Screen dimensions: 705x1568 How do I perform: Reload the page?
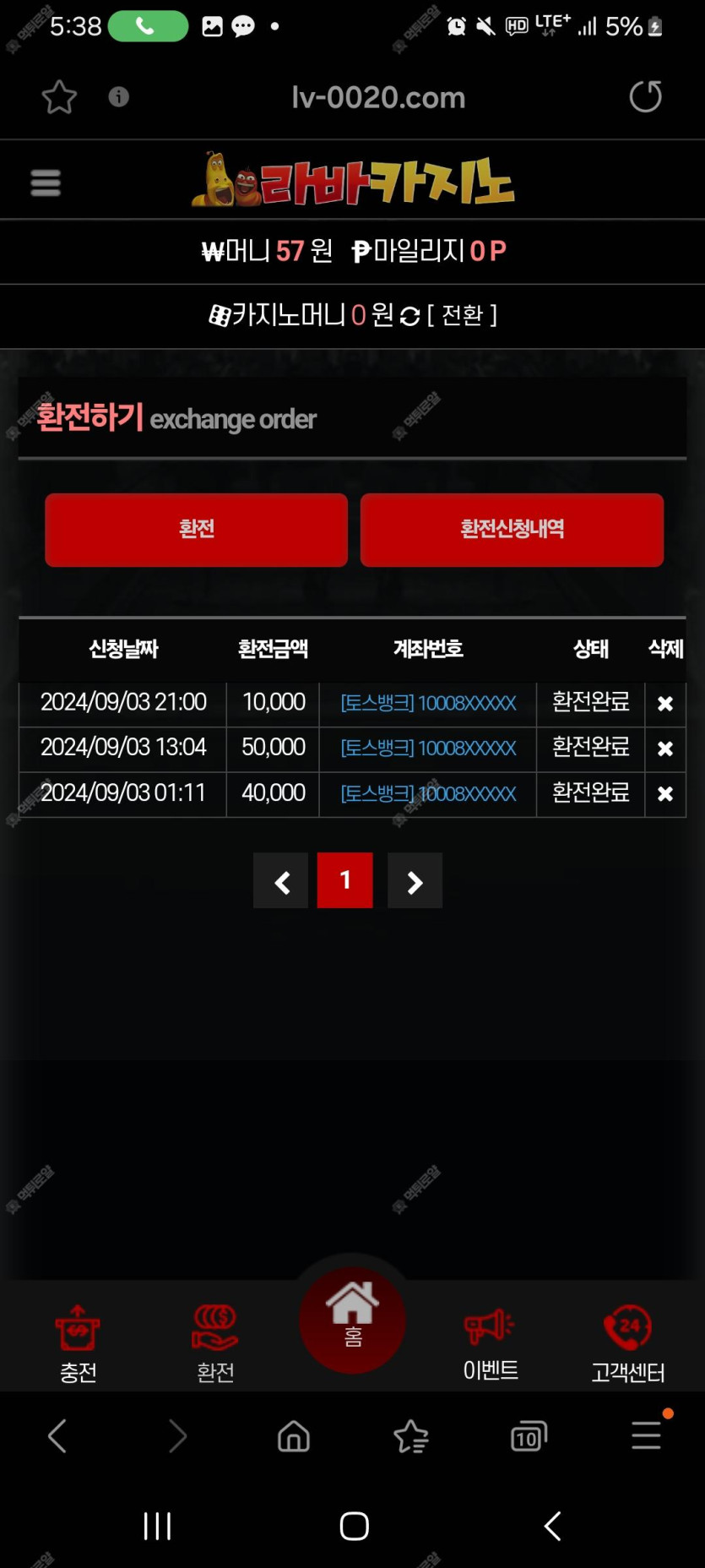click(x=645, y=96)
